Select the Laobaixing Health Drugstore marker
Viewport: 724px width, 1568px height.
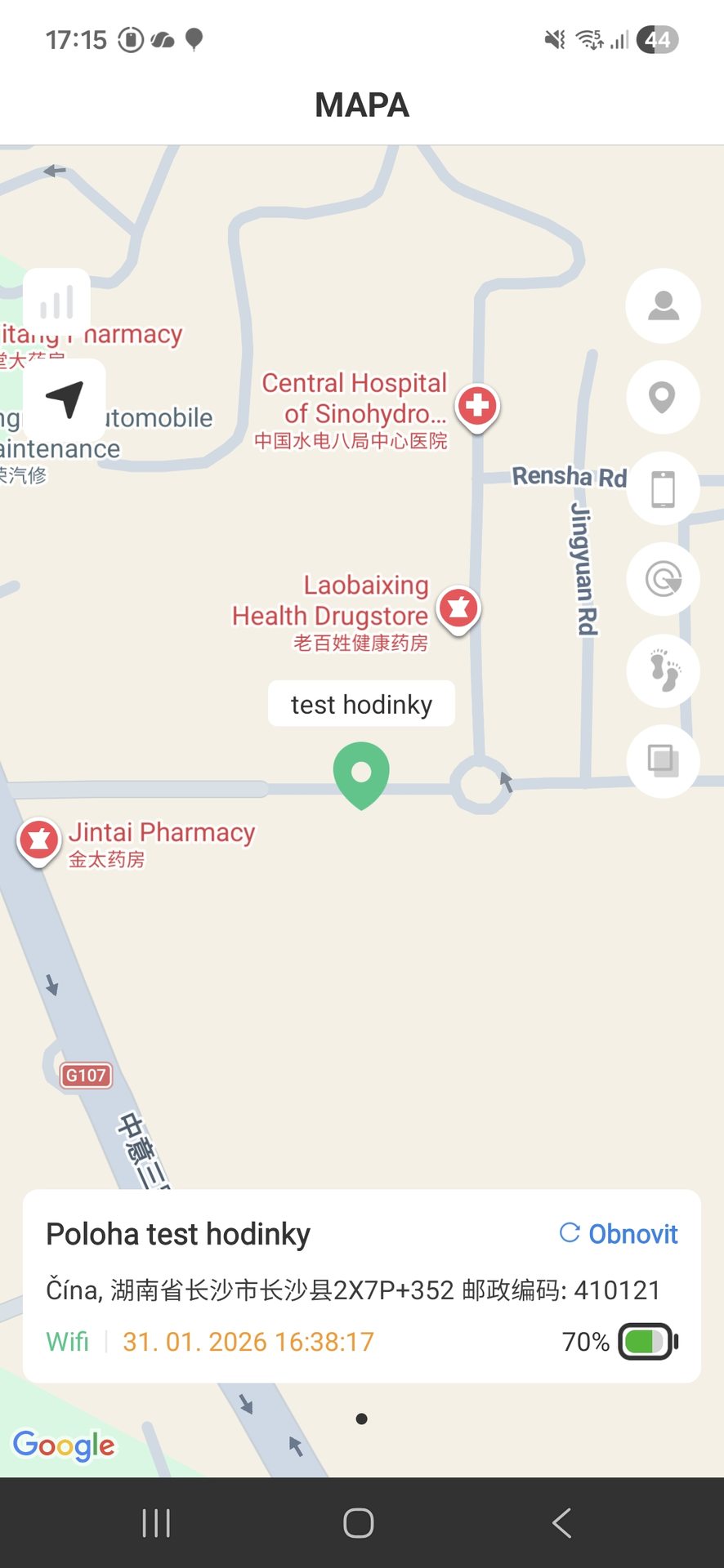point(458,609)
